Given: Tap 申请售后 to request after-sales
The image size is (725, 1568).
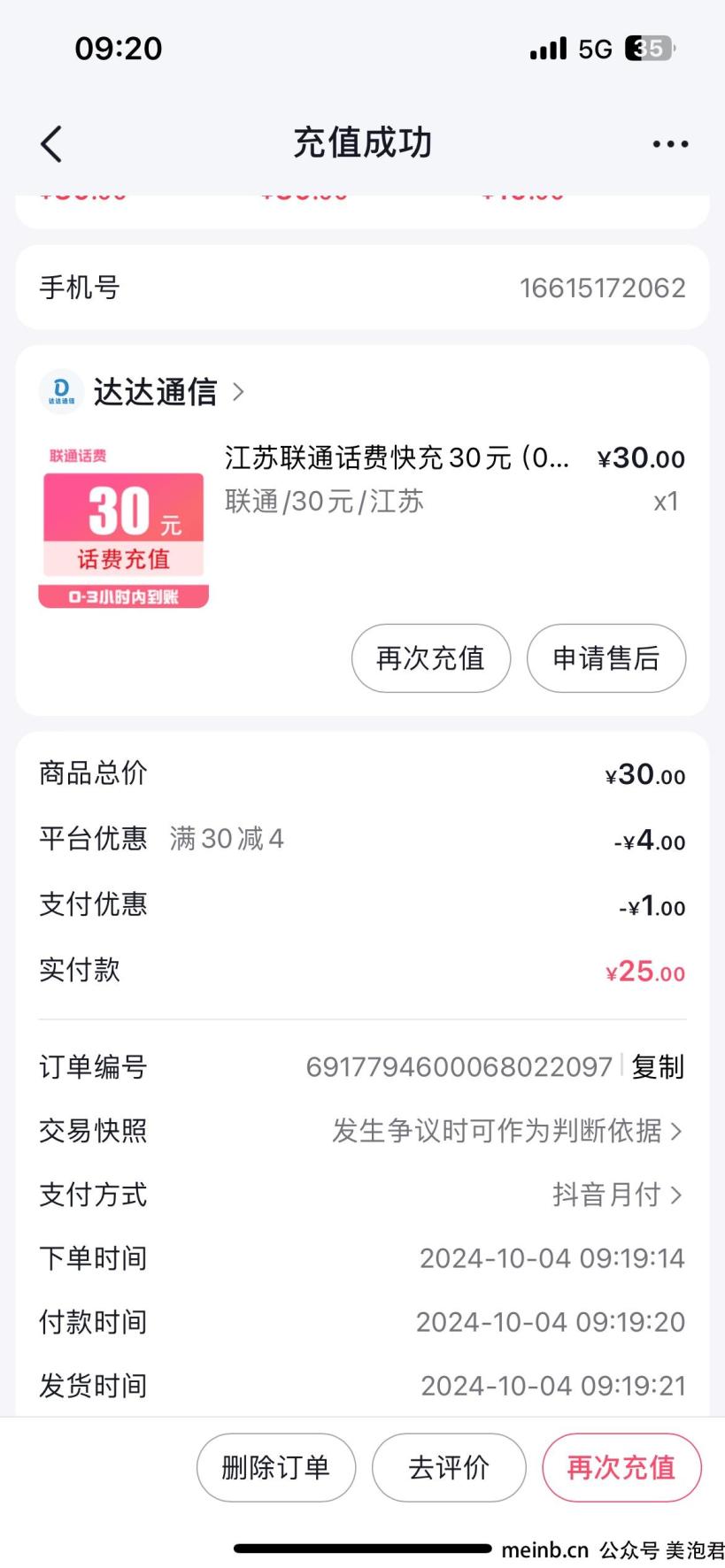Looking at the screenshot, I should click(x=606, y=658).
